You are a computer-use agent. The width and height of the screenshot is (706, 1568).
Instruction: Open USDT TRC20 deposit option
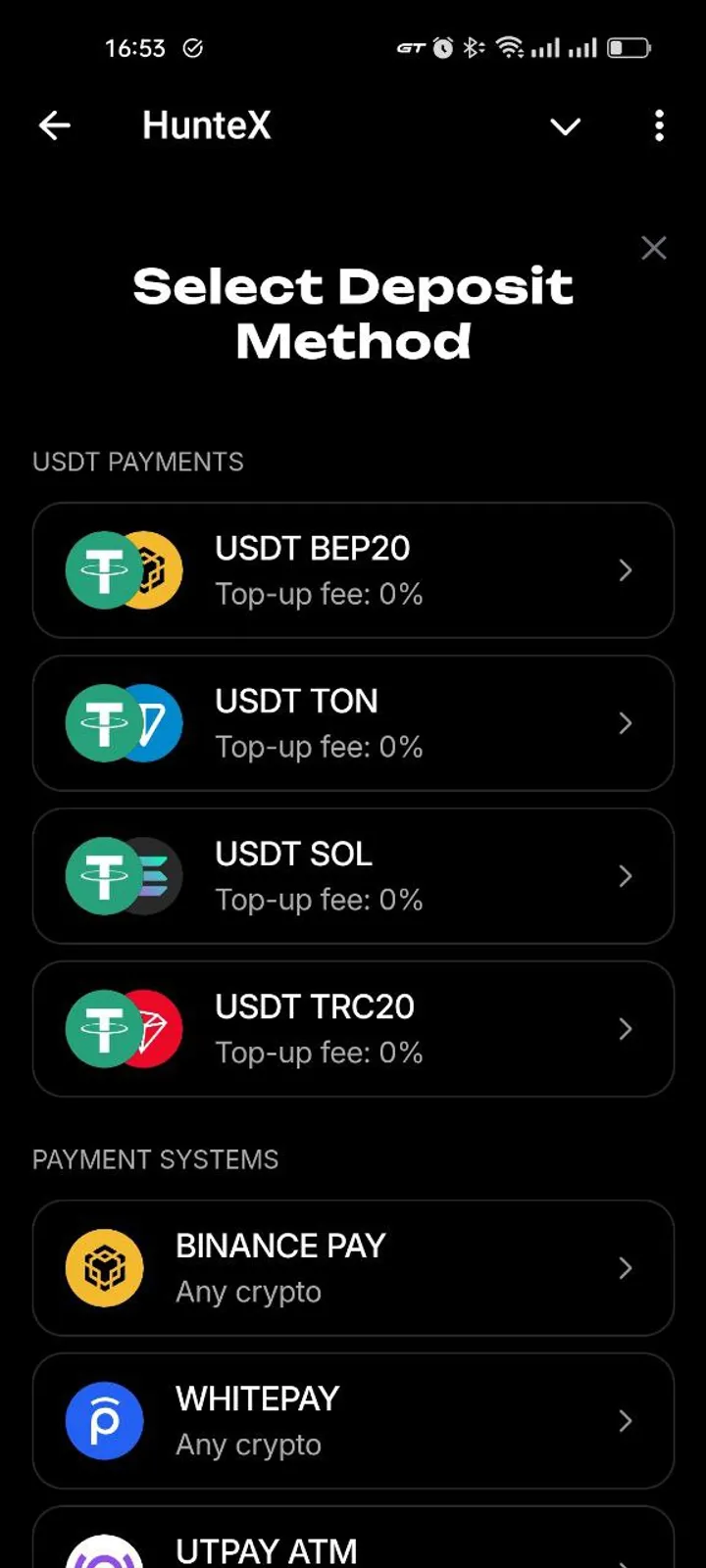pyautogui.click(x=353, y=1029)
